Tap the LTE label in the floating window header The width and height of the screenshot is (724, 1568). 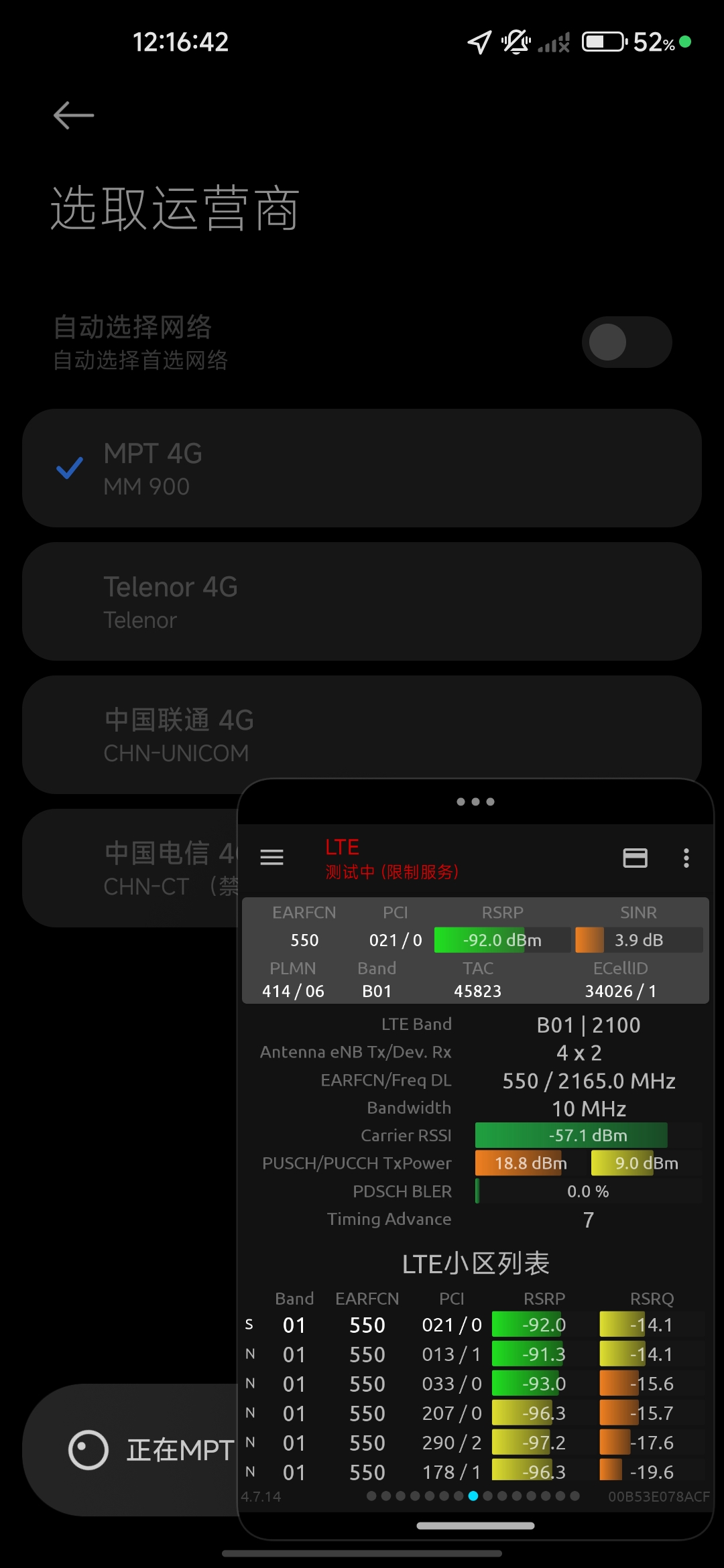pyautogui.click(x=343, y=846)
